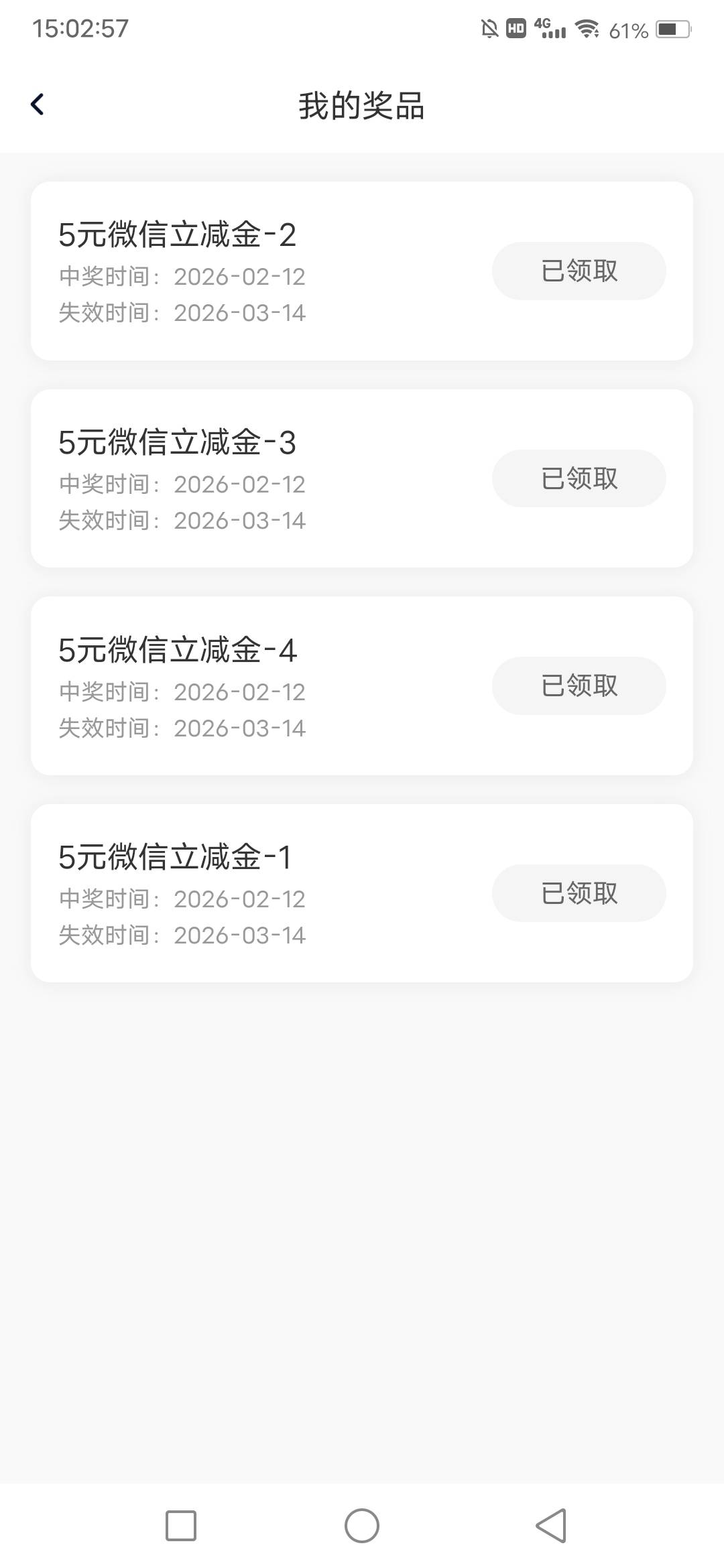Go to the system home screen

[x=362, y=1526]
